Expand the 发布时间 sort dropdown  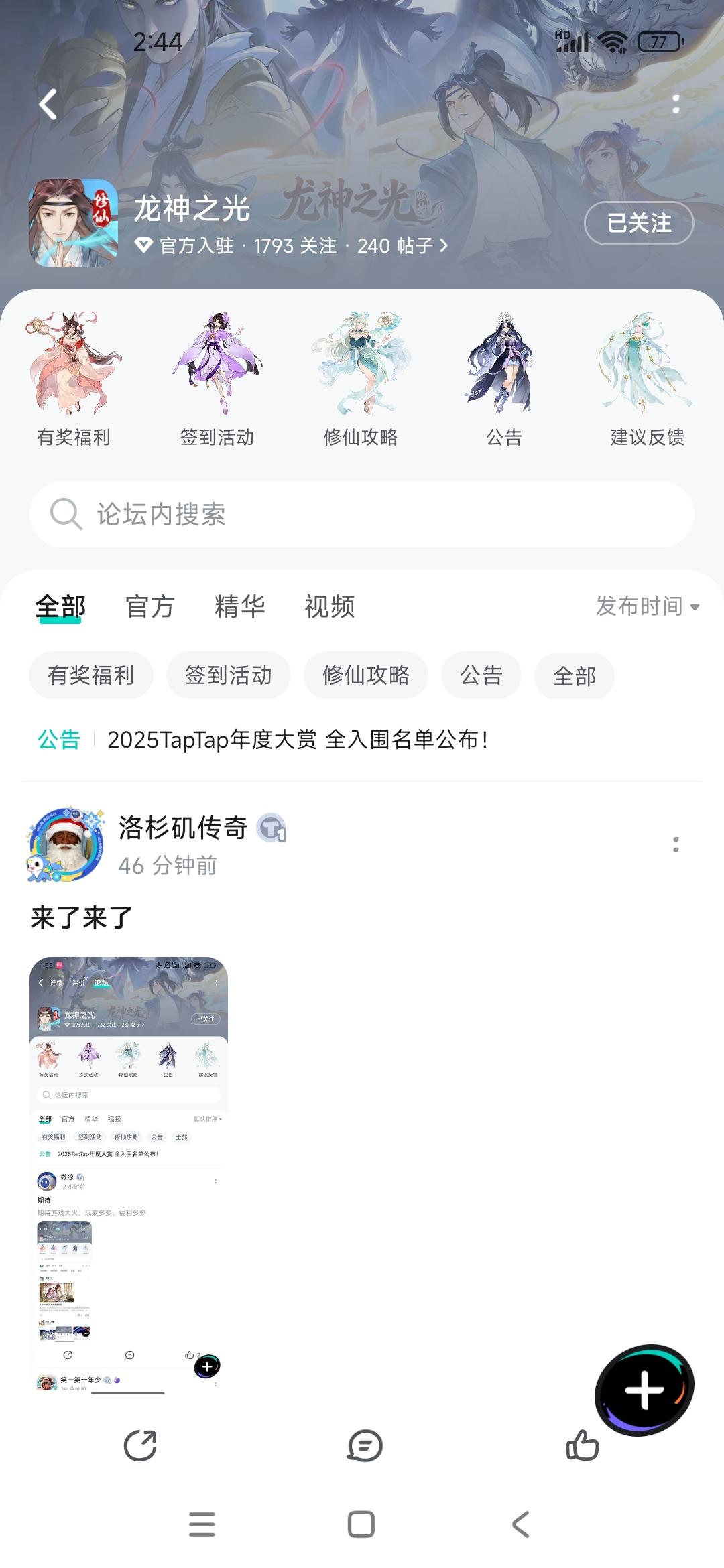(647, 606)
